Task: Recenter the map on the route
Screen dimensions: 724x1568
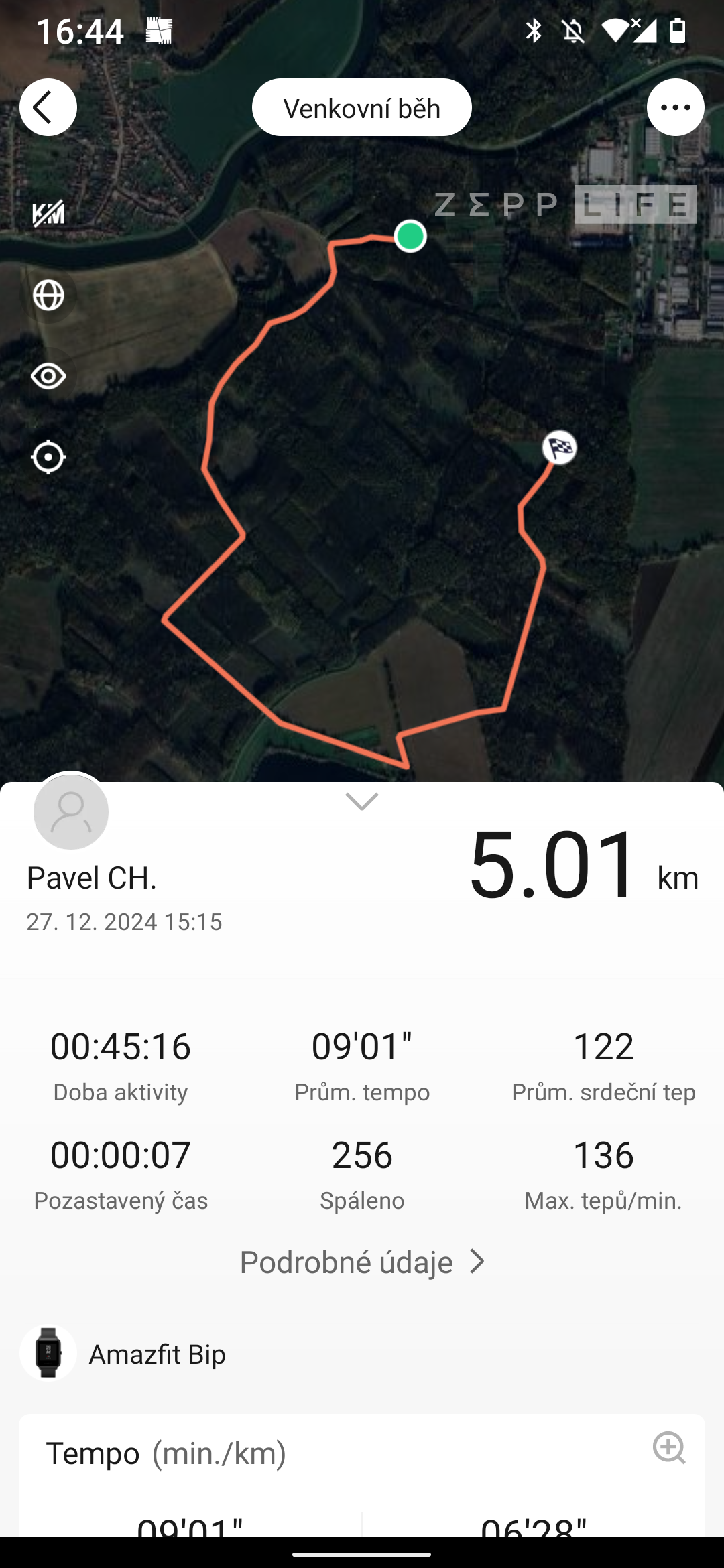Action: tap(48, 458)
